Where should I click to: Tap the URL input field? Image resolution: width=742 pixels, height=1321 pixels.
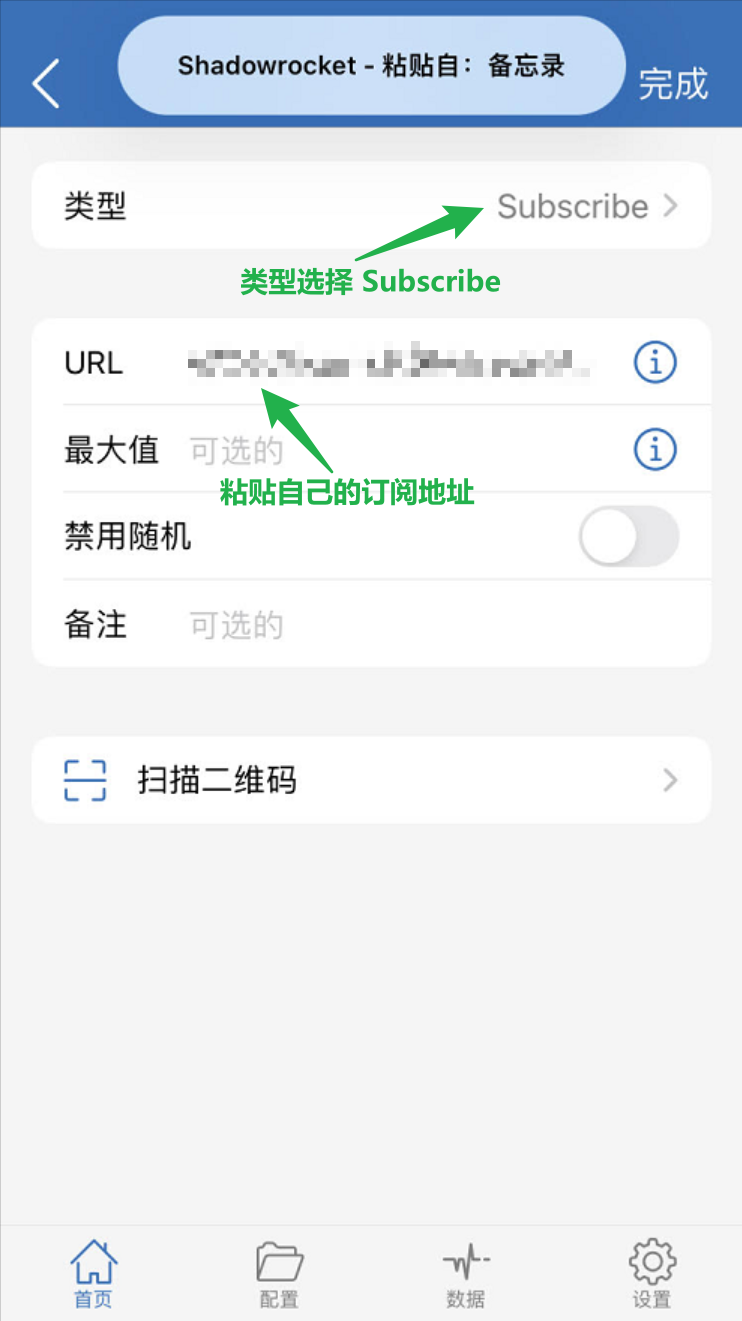[390, 363]
